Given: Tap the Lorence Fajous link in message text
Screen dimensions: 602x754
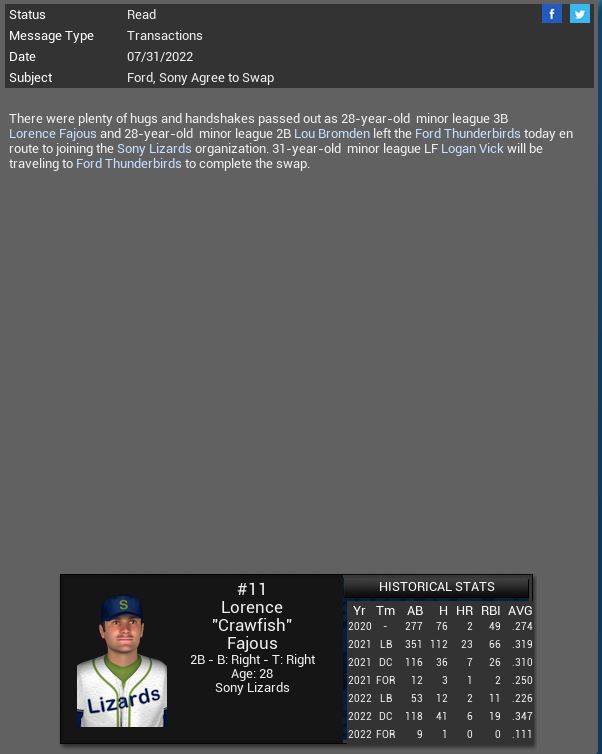Looking at the screenshot, I should [53, 133].
